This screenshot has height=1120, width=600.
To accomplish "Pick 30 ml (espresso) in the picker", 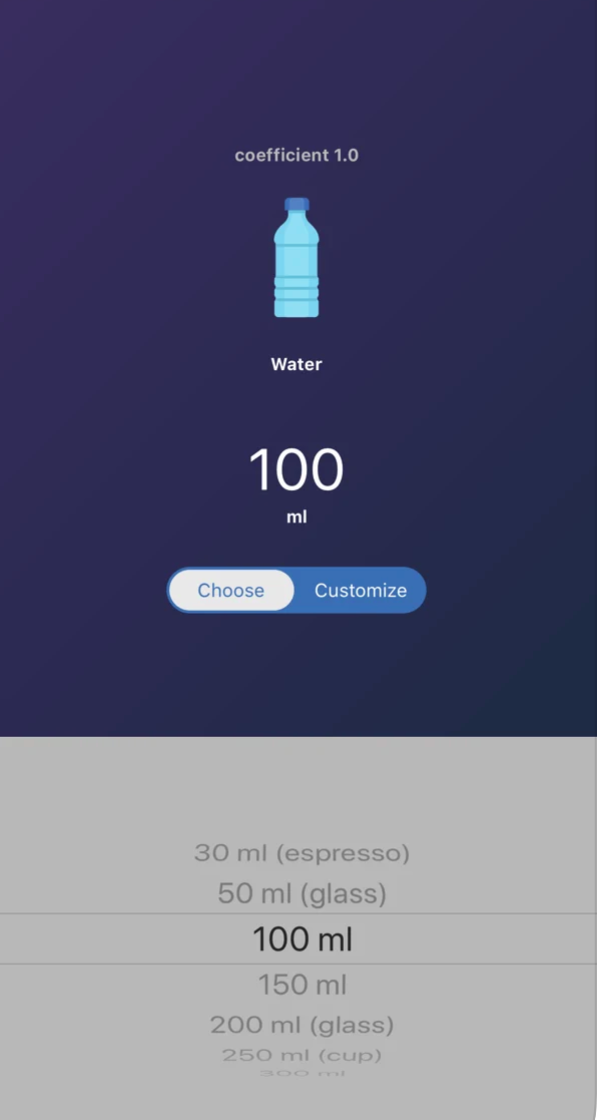I will pyautogui.click(x=302, y=853).
